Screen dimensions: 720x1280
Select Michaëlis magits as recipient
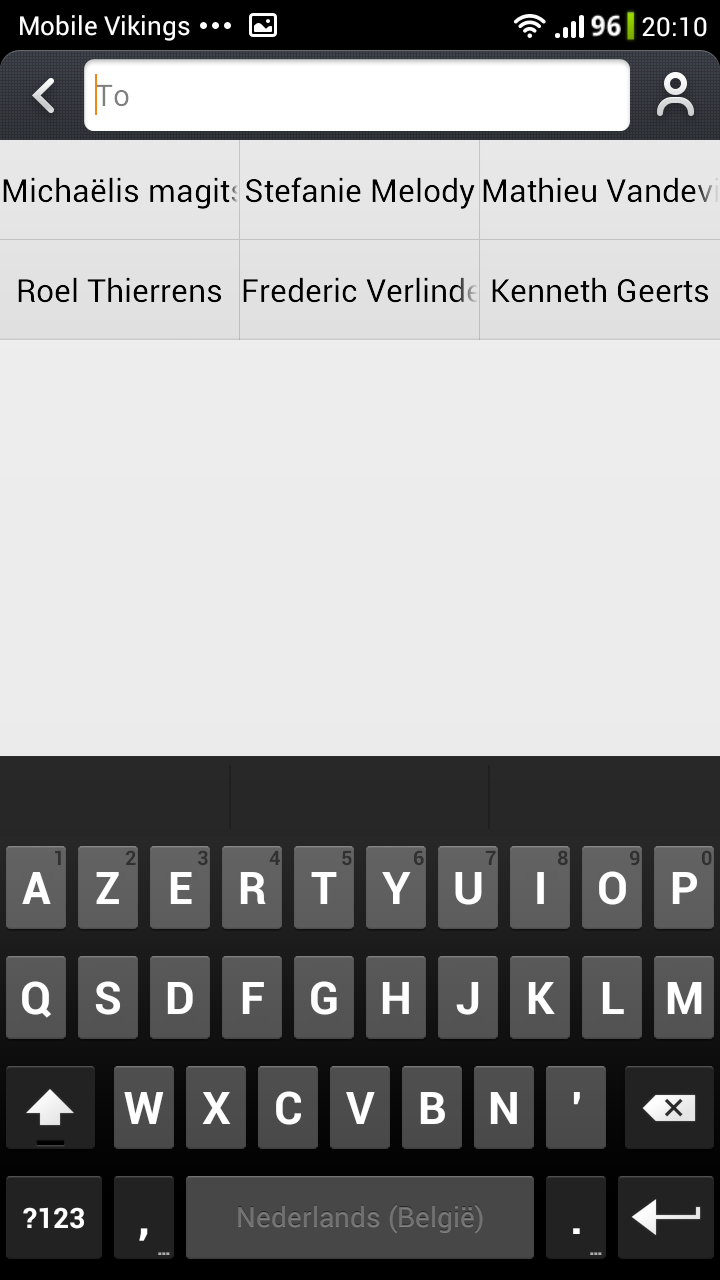pyautogui.click(x=119, y=190)
